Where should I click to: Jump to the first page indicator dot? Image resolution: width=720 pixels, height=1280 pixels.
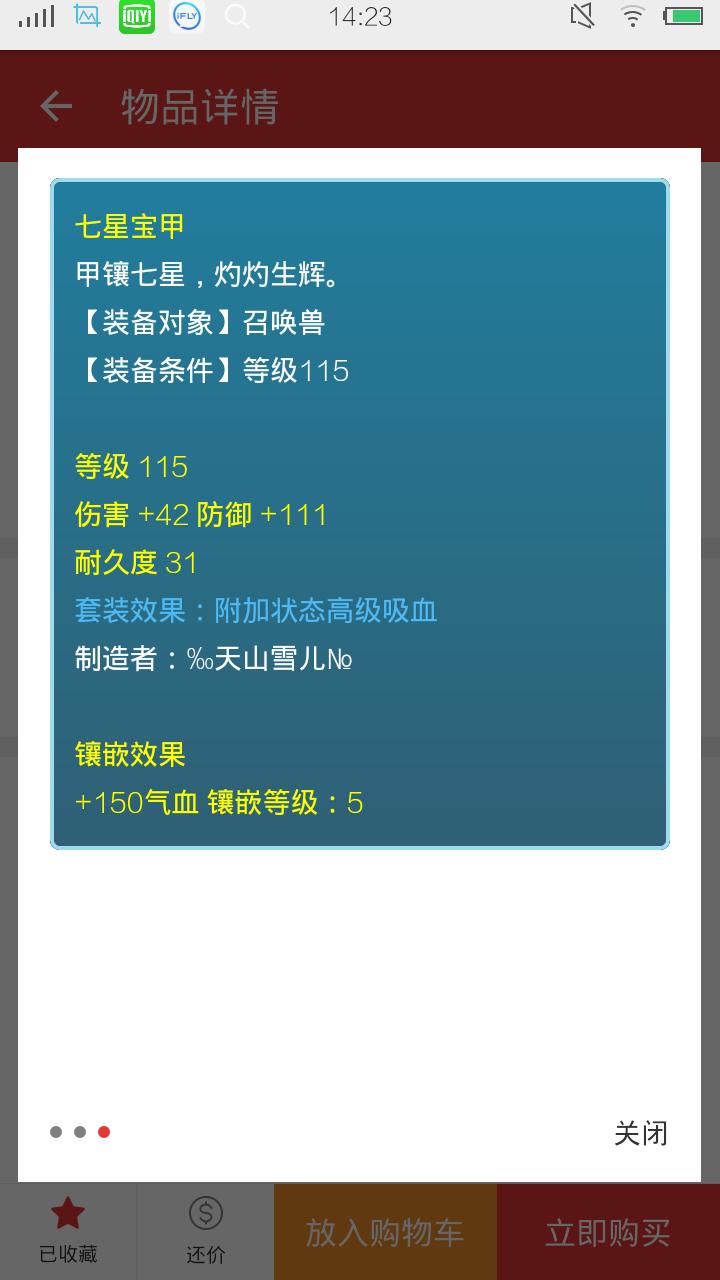point(56,1132)
